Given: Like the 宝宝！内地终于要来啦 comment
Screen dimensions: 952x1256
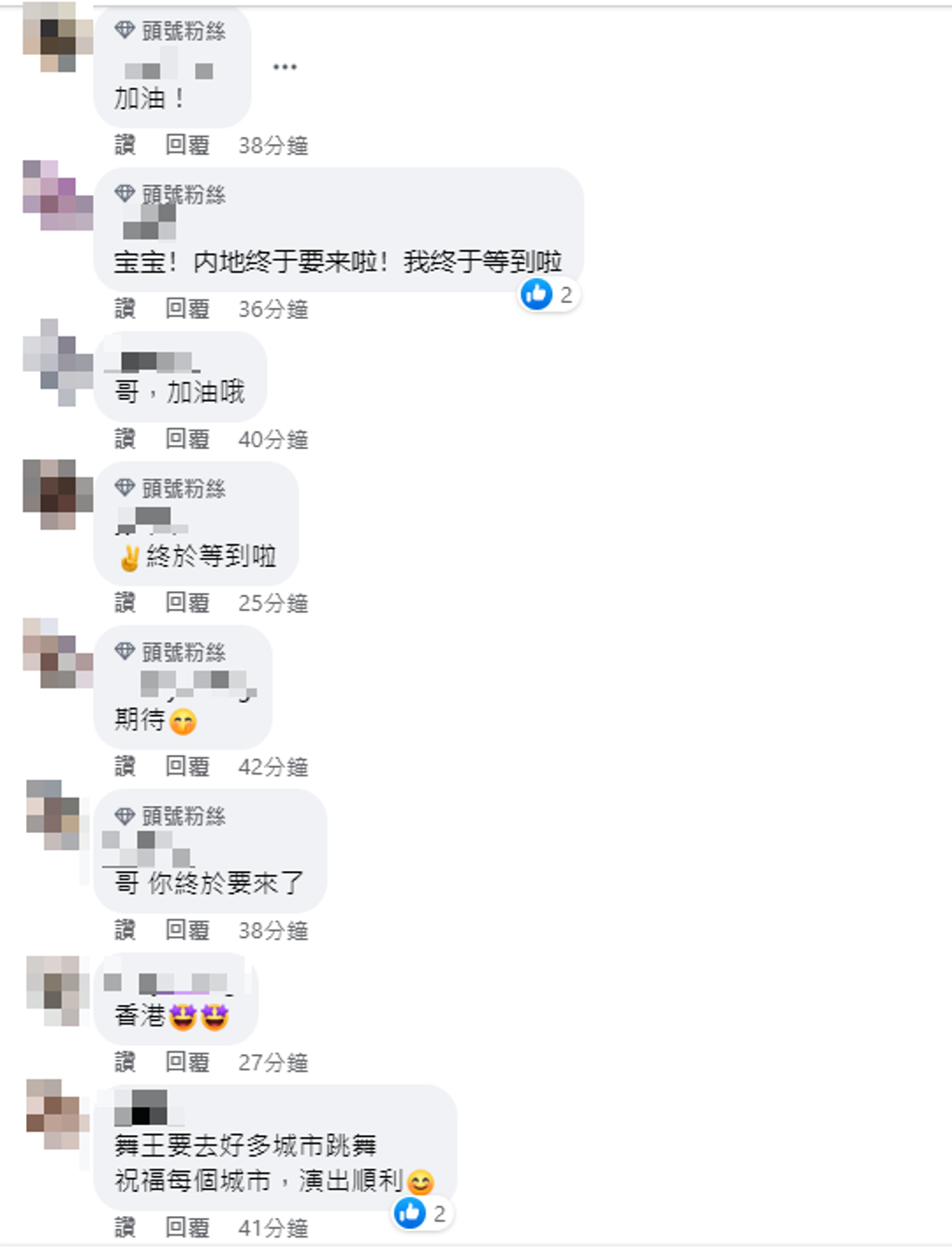Looking at the screenshot, I should click(125, 309).
